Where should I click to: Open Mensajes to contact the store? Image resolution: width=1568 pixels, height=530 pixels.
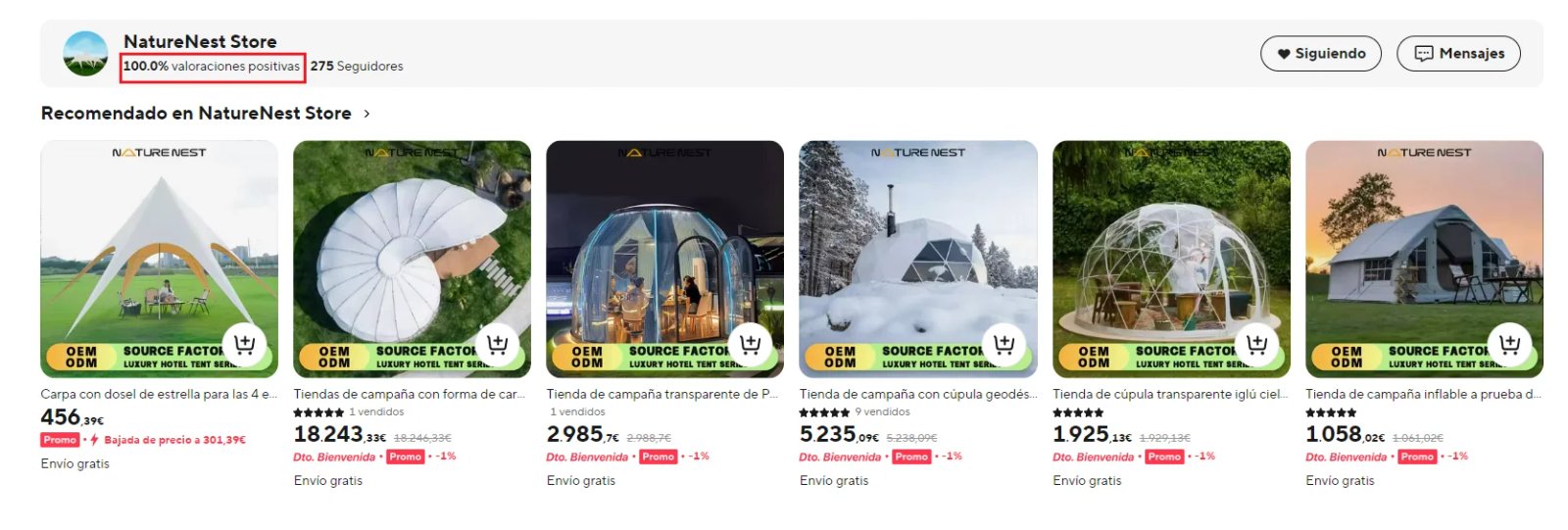(x=1457, y=54)
